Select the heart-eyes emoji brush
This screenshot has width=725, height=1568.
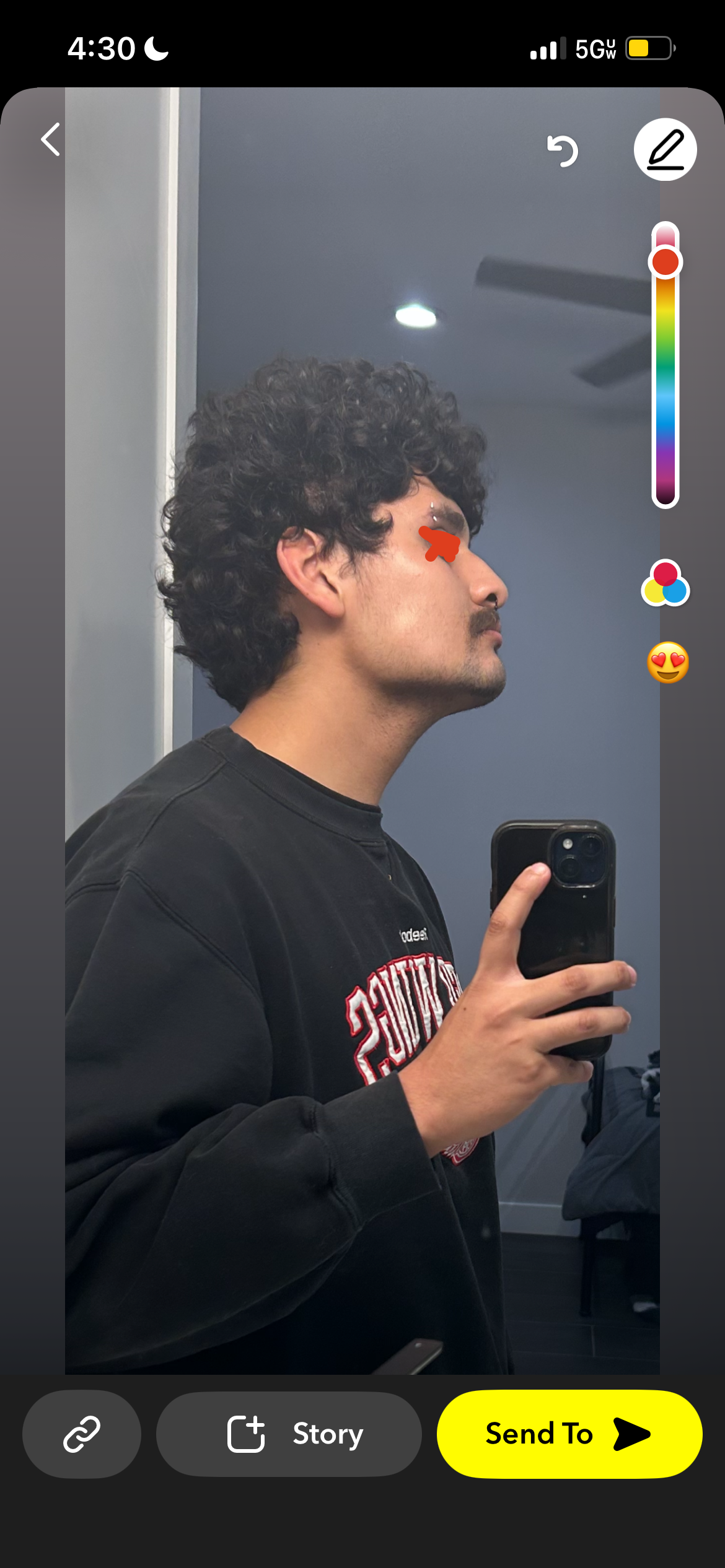click(x=667, y=662)
